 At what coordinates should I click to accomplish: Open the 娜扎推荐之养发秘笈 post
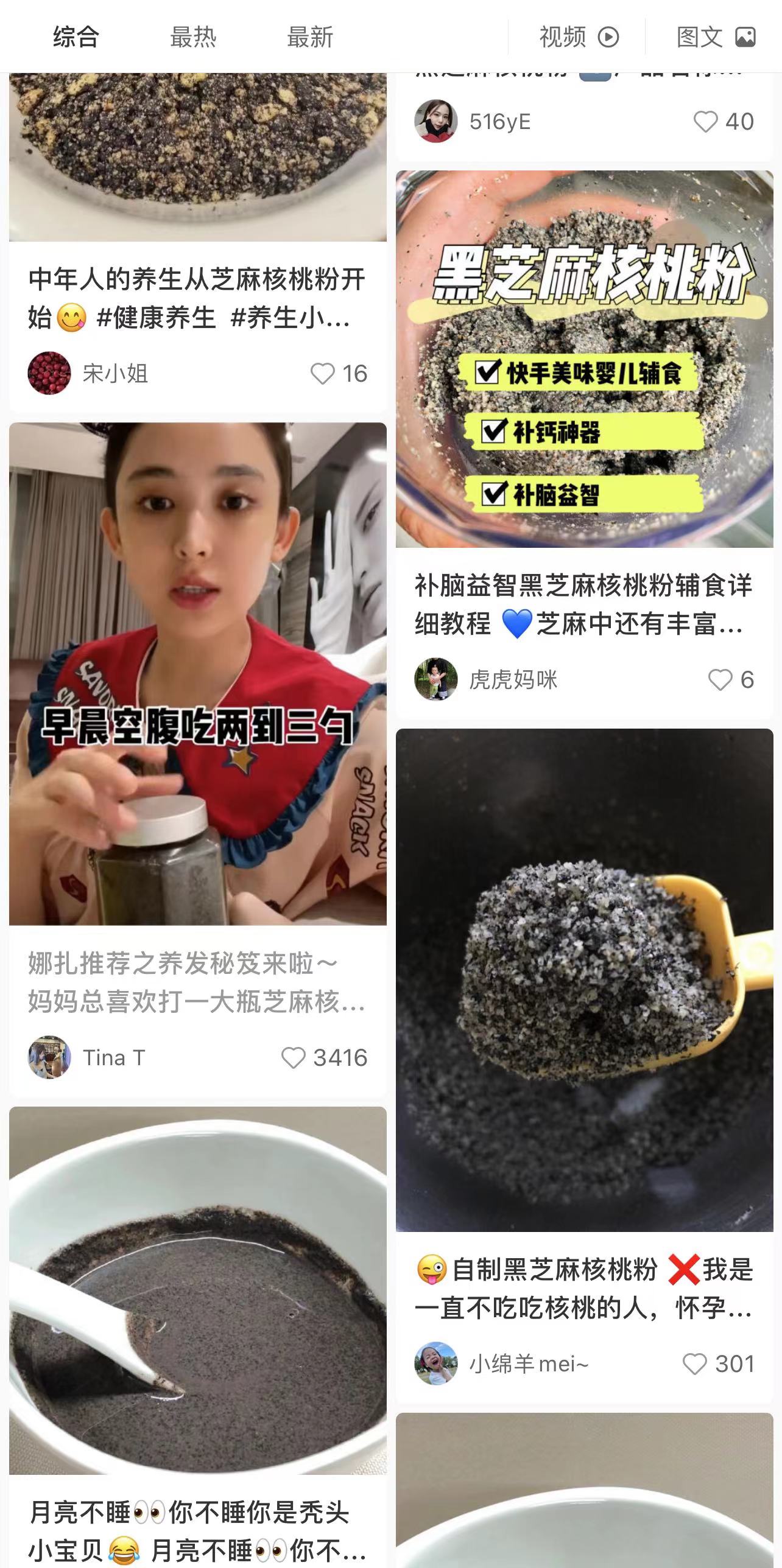point(197,982)
